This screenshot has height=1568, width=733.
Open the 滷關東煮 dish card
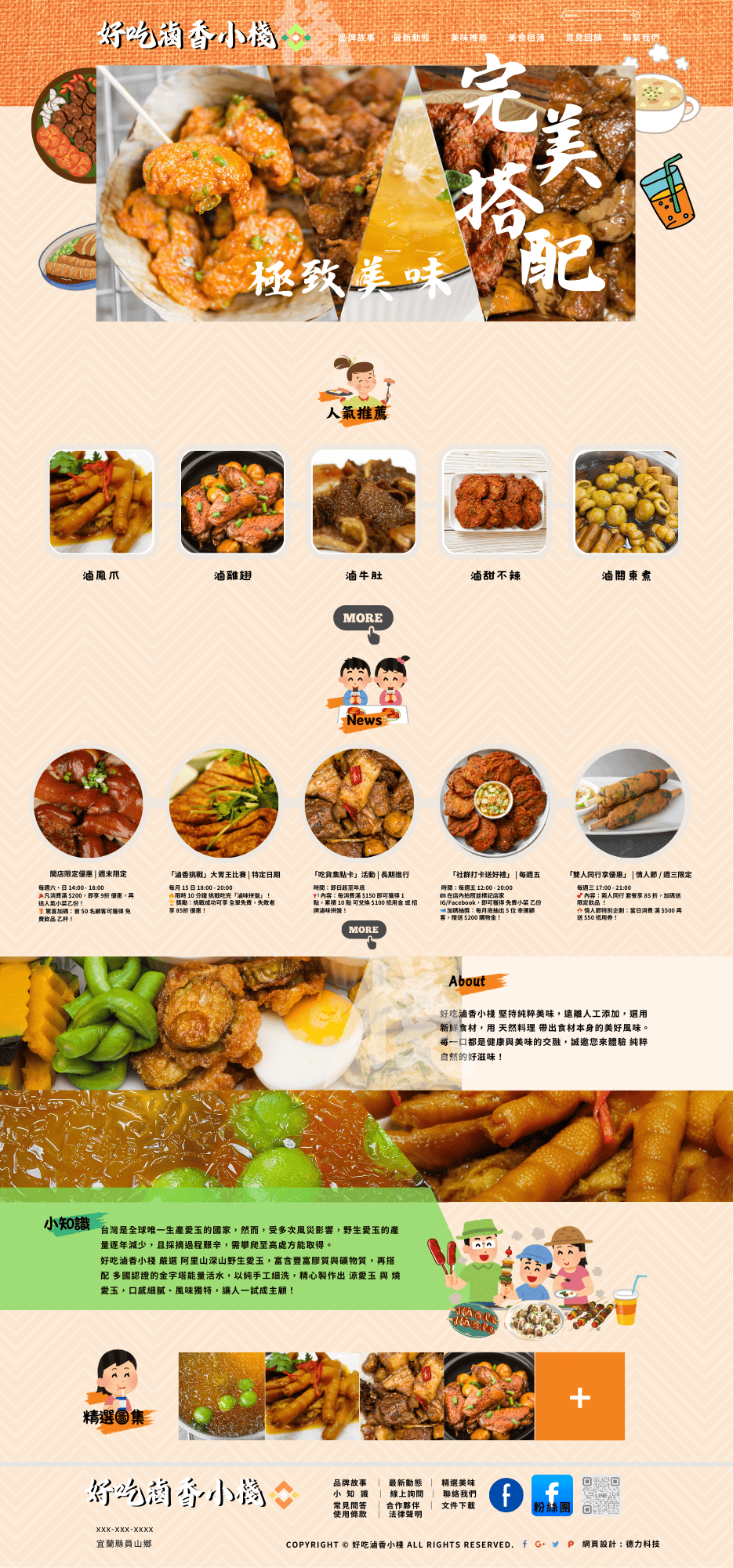(626, 503)
